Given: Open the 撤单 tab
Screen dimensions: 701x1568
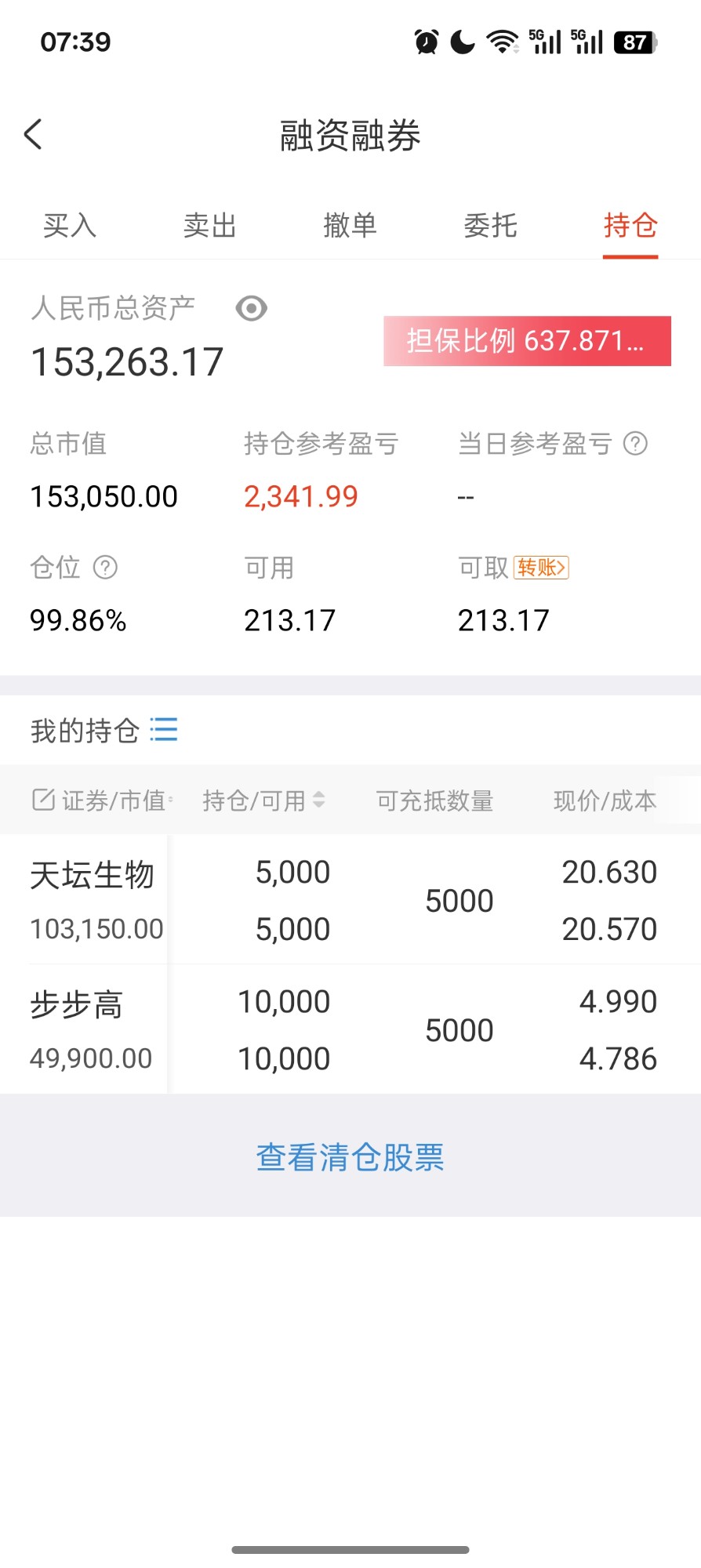Looking at the screenshot, I should (x=350, y=226).
